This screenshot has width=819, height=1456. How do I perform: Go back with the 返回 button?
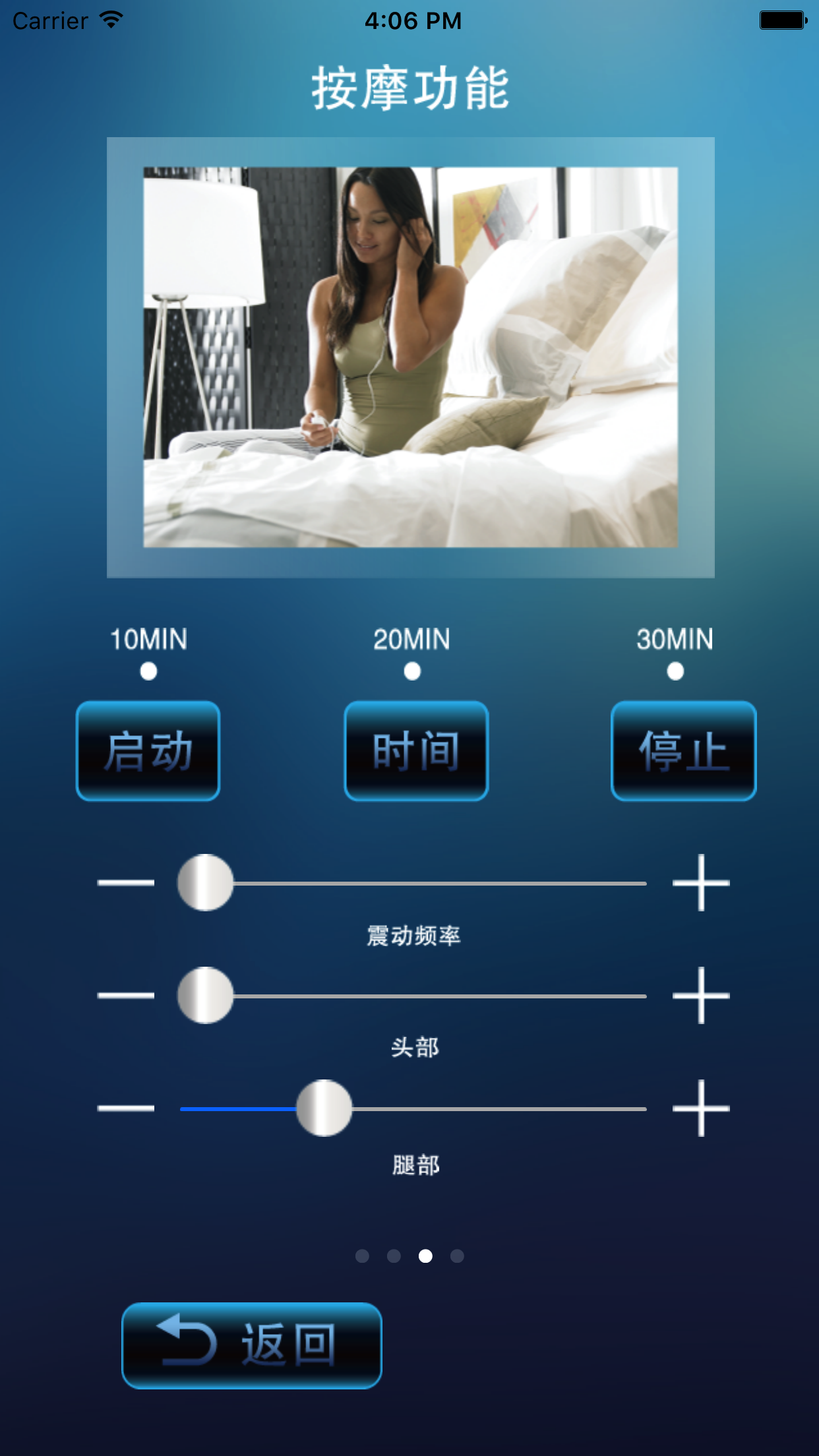(252, 1345)
